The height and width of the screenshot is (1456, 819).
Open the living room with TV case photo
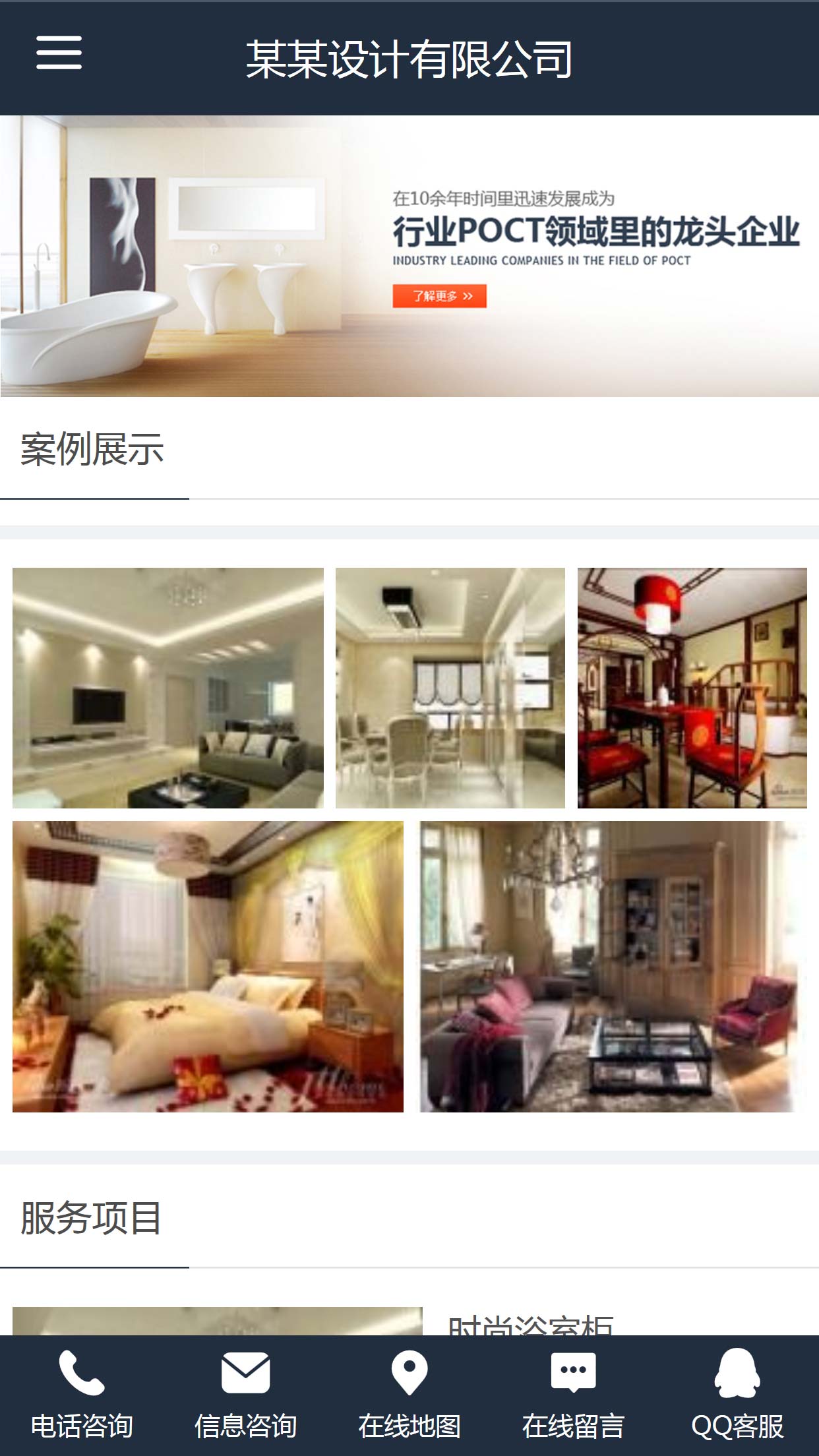point(168,688)
